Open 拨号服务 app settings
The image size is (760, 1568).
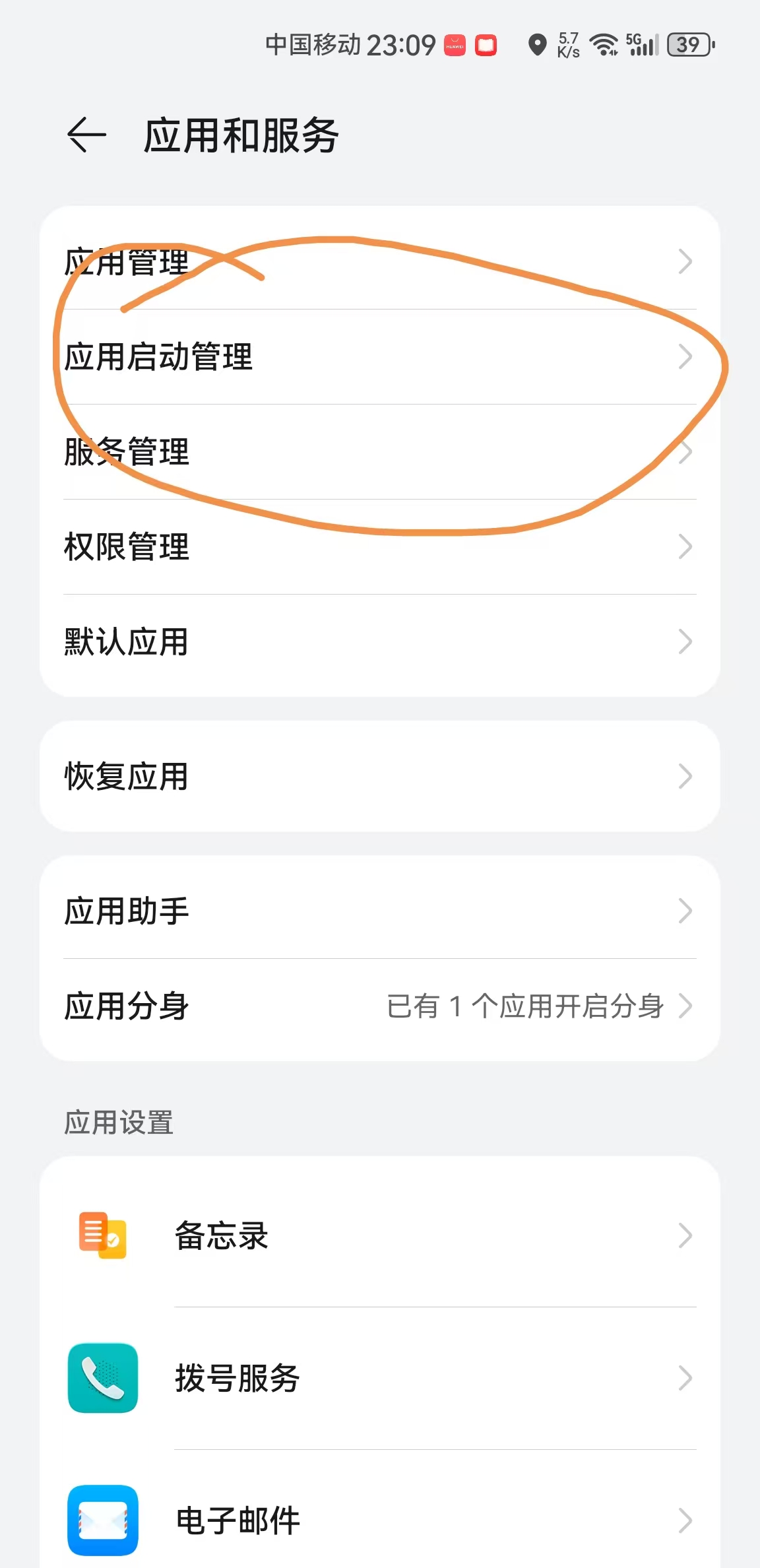(379, 1378)
